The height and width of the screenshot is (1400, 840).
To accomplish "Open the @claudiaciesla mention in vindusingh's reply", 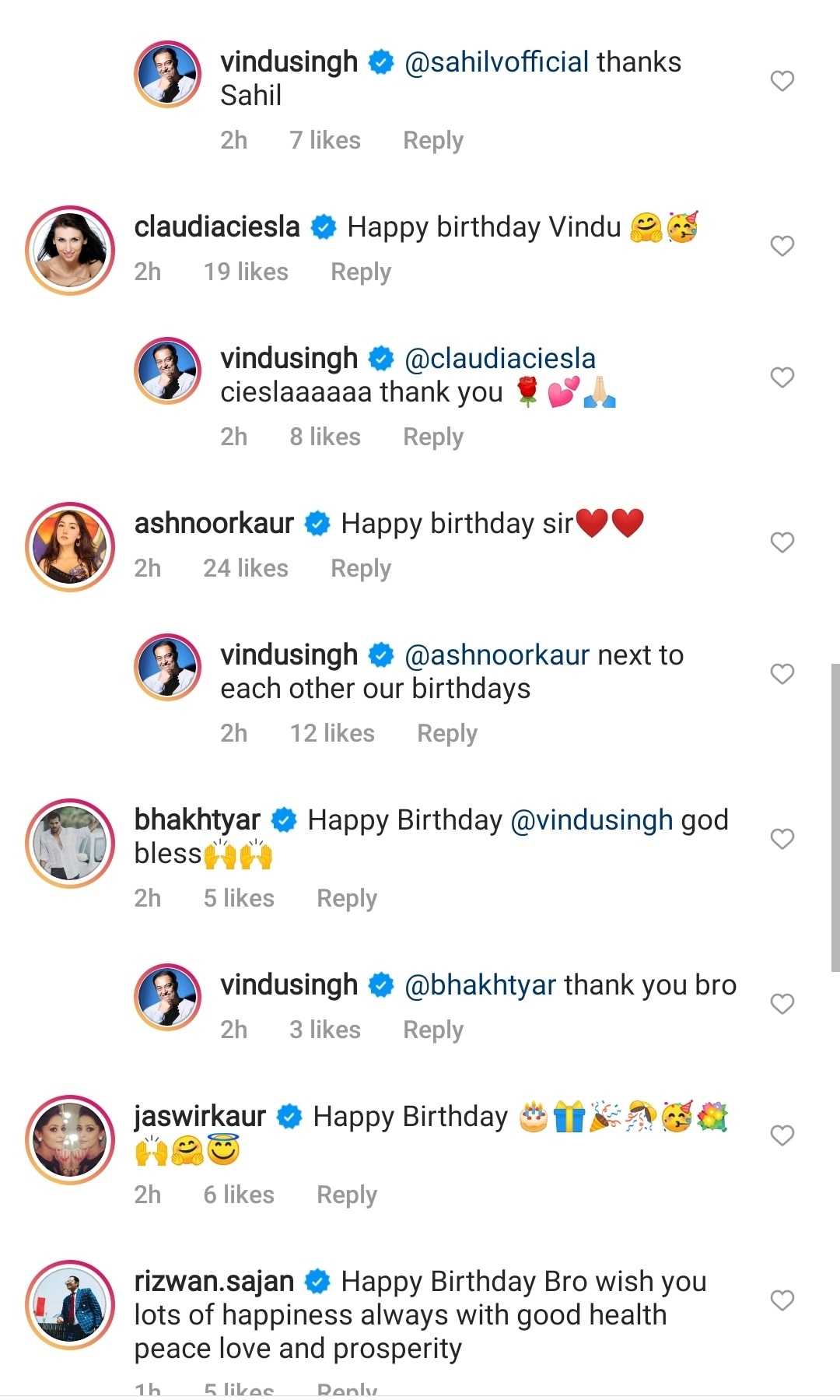I will (499, 359).
